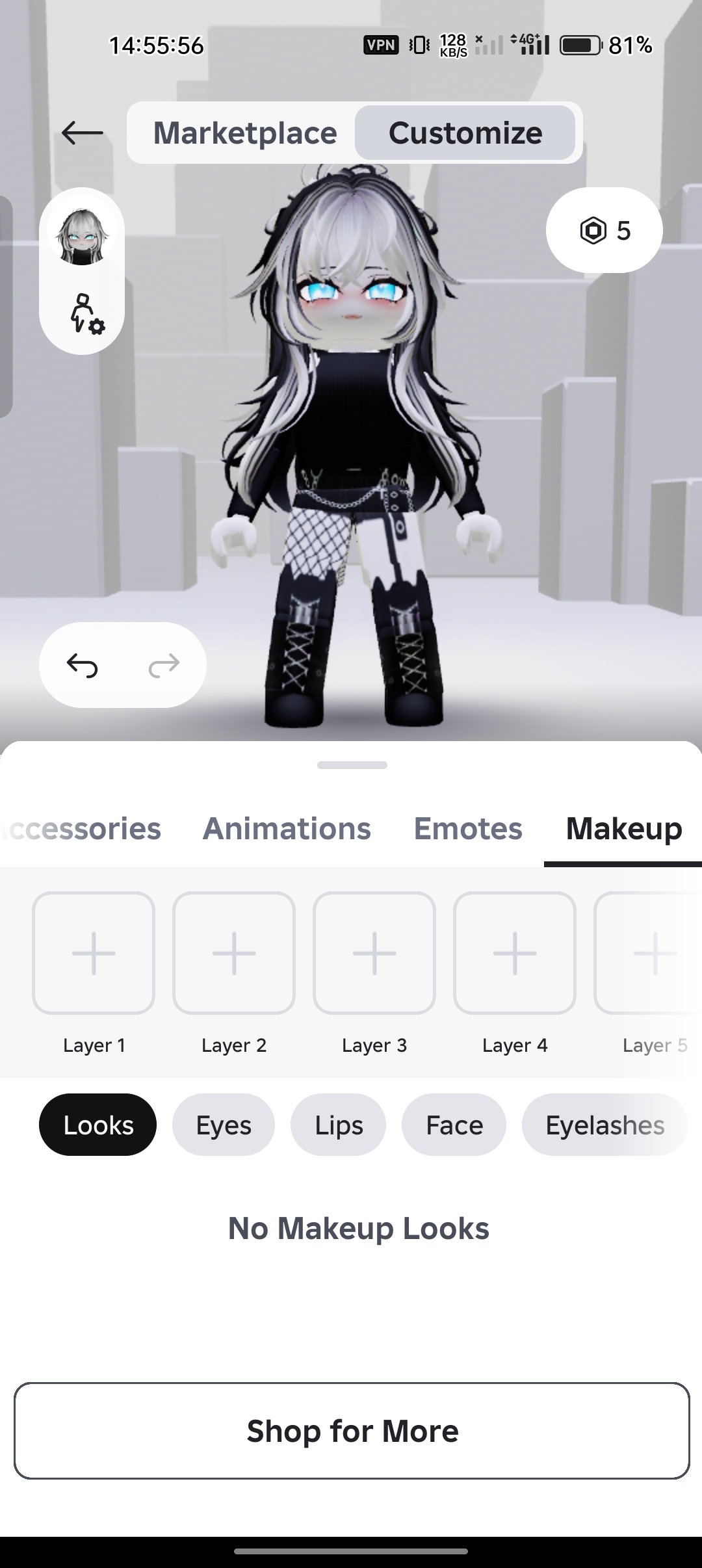Viewport: 702px width, 1568px height.
Task: Select the Makeup category tab
Action: coord(624,829)
